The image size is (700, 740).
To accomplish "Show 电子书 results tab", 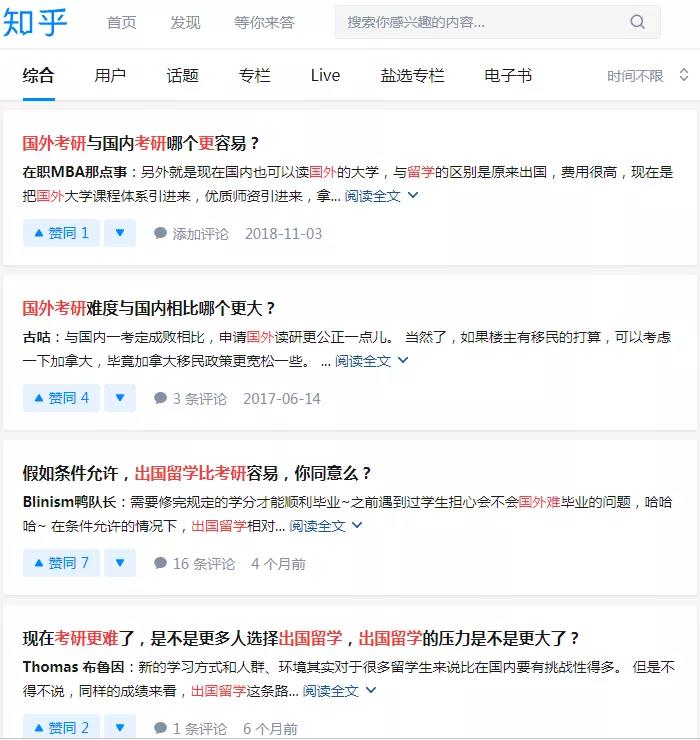I will (x=508, y=75).
